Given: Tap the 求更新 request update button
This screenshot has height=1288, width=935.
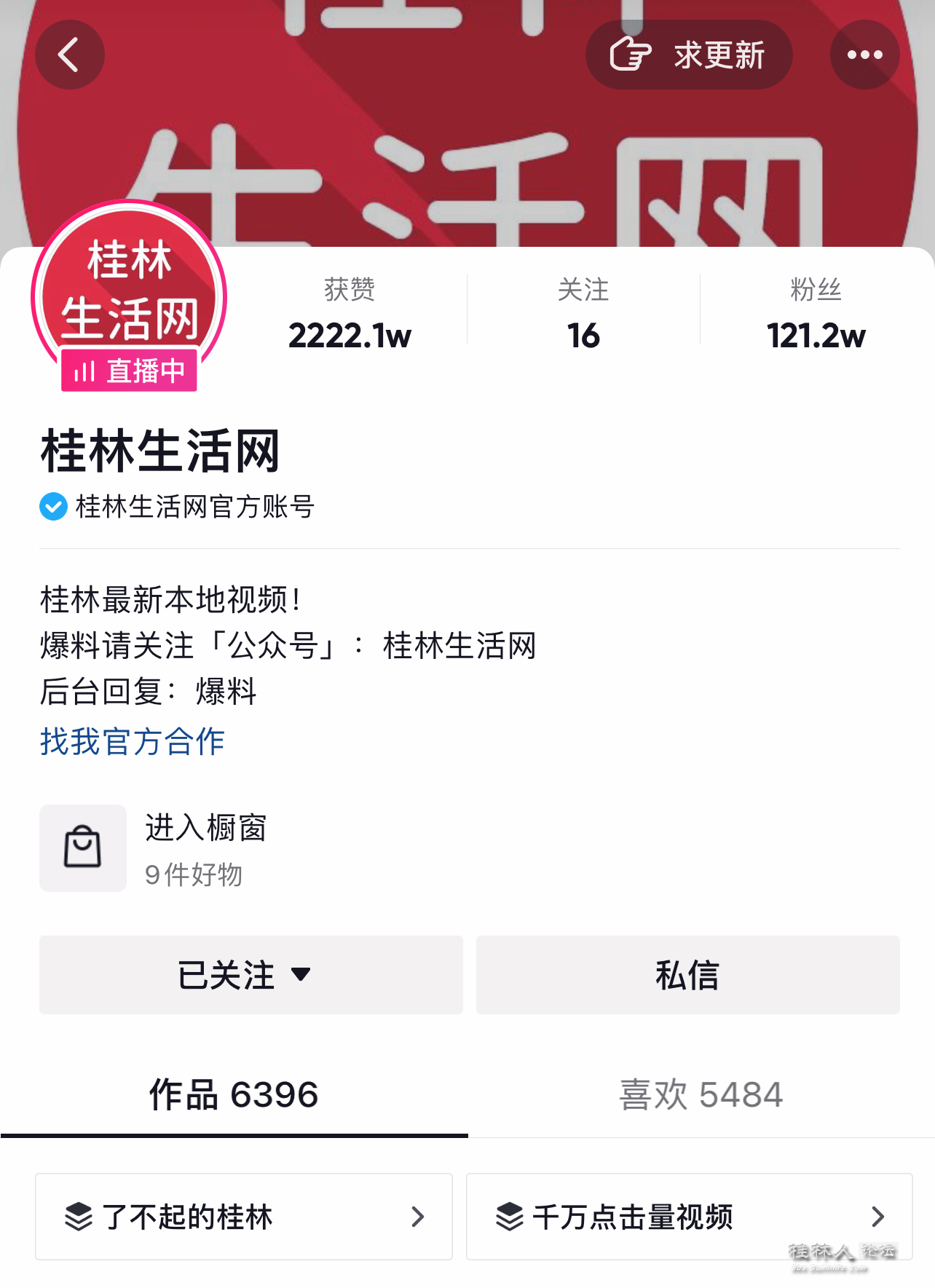Looking at the screenshot, I should (x=688, y=55).
